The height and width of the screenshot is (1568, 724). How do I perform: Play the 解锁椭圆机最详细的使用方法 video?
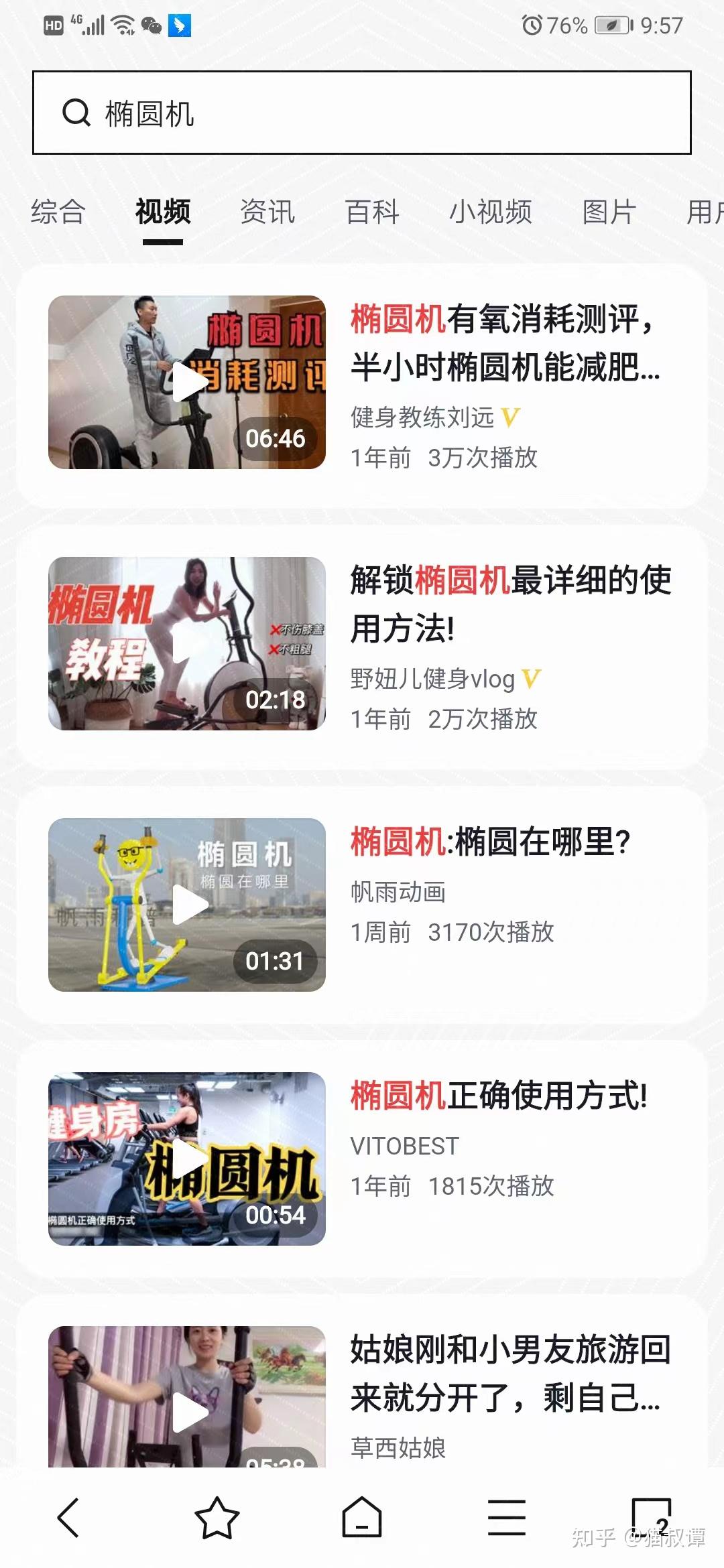click(187, 643)
